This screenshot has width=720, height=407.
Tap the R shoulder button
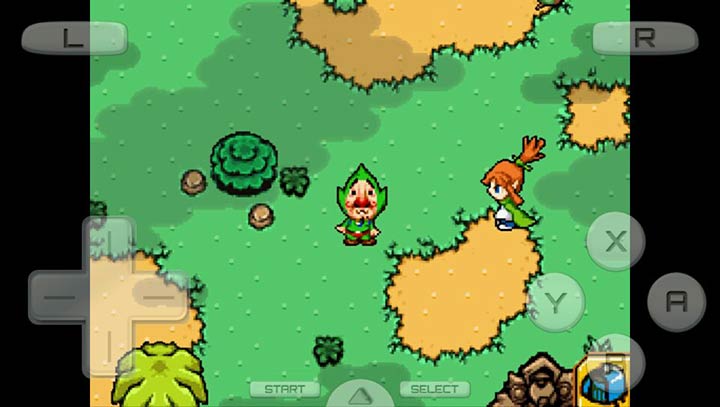coord(645,38)
